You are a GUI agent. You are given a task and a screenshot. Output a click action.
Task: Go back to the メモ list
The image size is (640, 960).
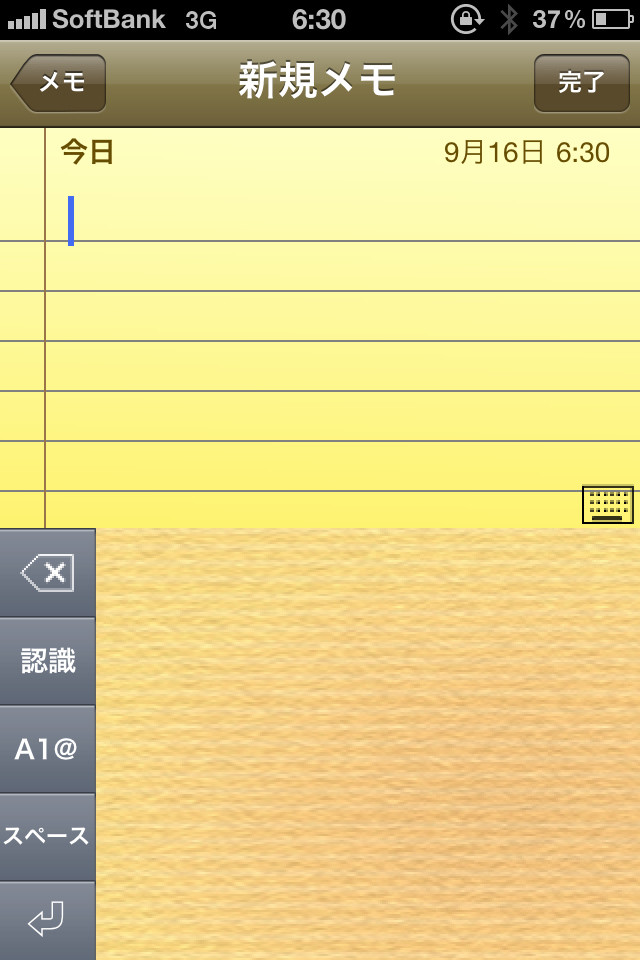pos(59,83)
